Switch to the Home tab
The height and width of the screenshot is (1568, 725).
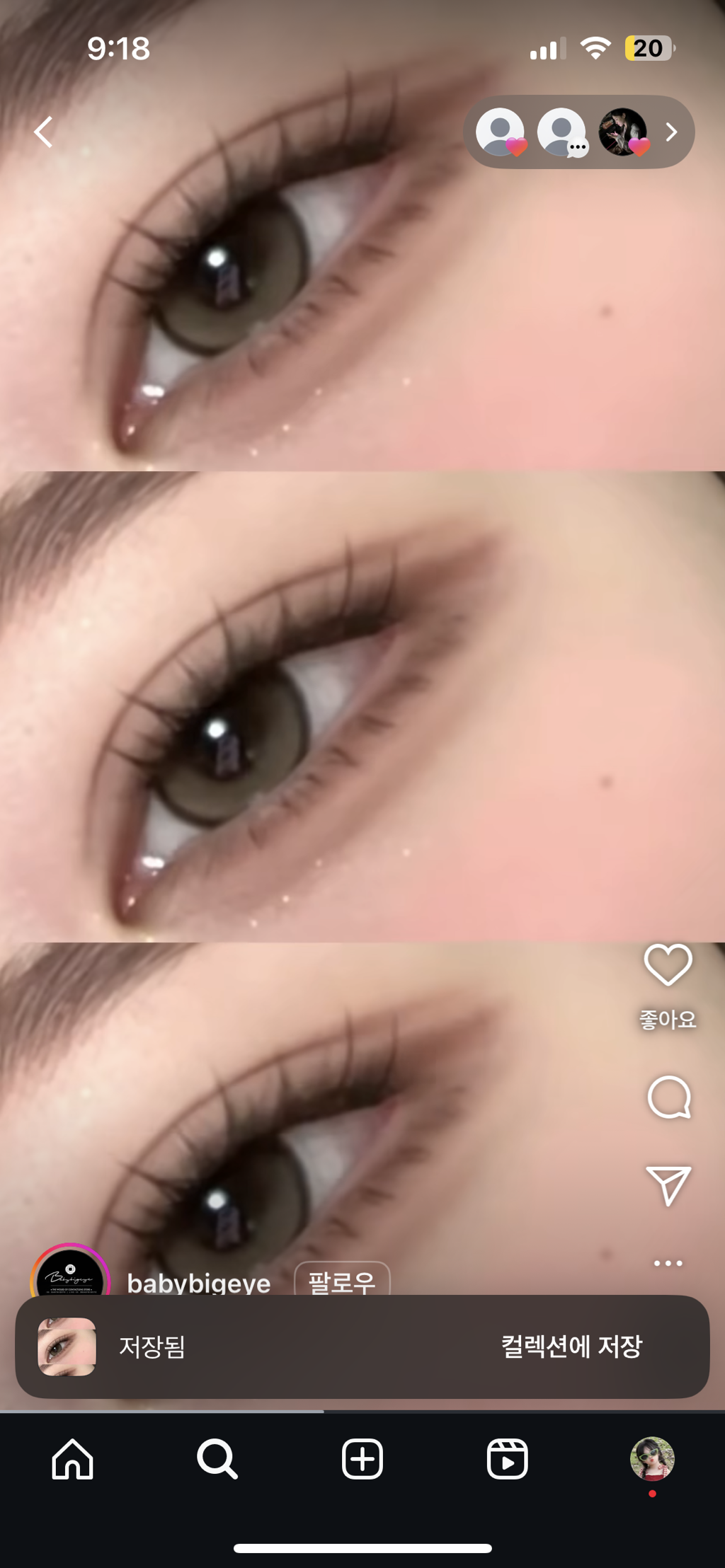pos(73,1459)
